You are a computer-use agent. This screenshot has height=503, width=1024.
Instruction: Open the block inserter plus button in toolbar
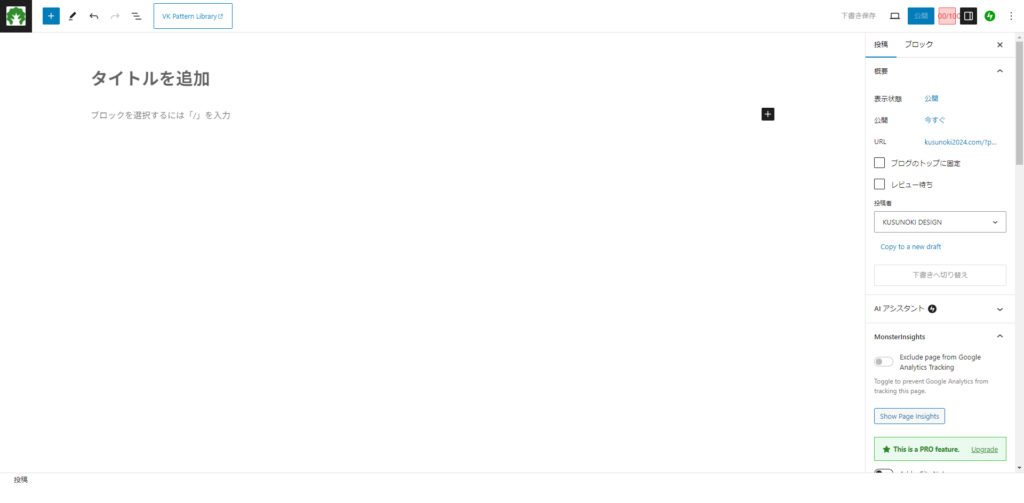(x=51, y=16)
